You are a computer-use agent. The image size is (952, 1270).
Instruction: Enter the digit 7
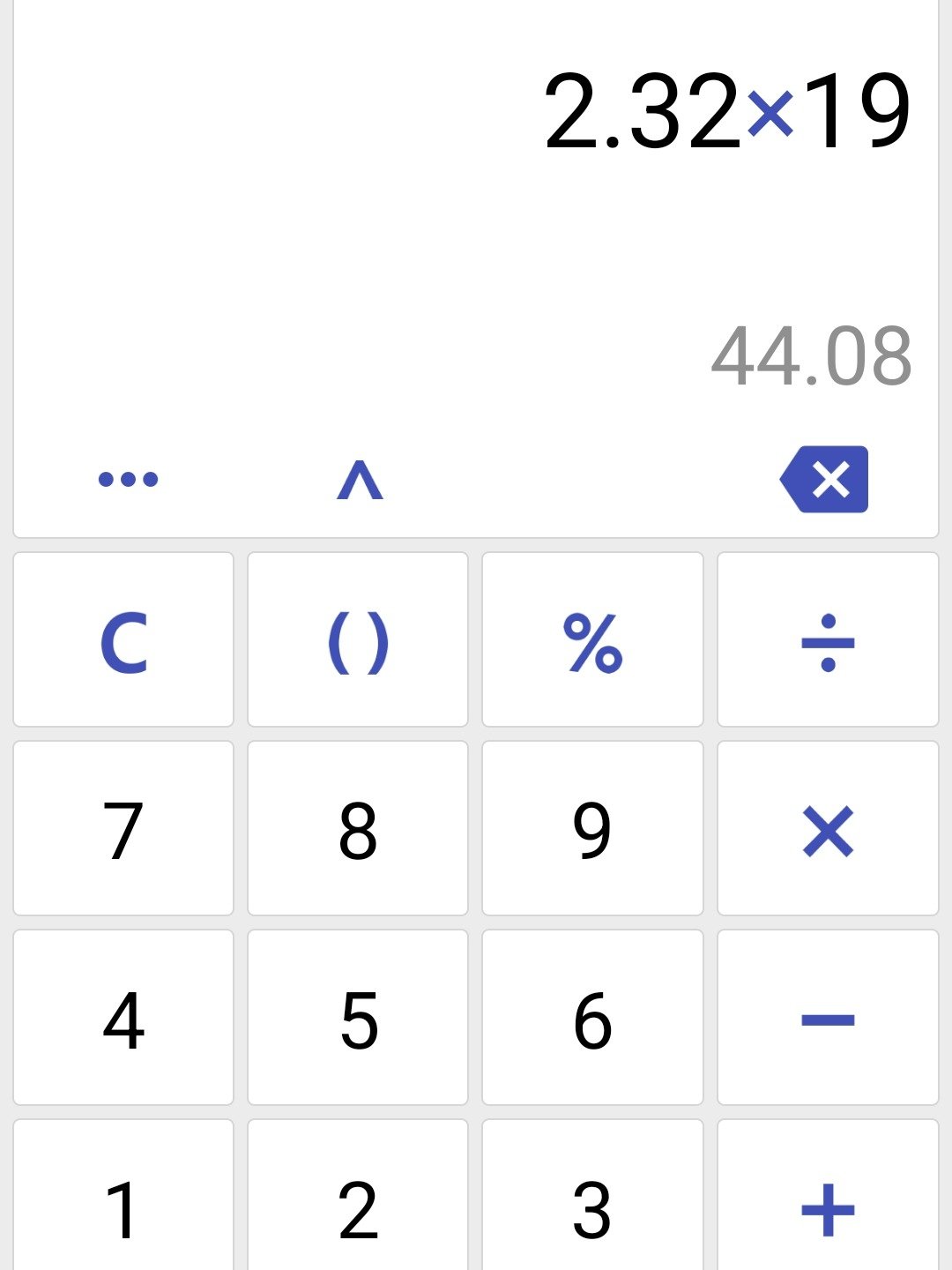click(x=123, y=829)
